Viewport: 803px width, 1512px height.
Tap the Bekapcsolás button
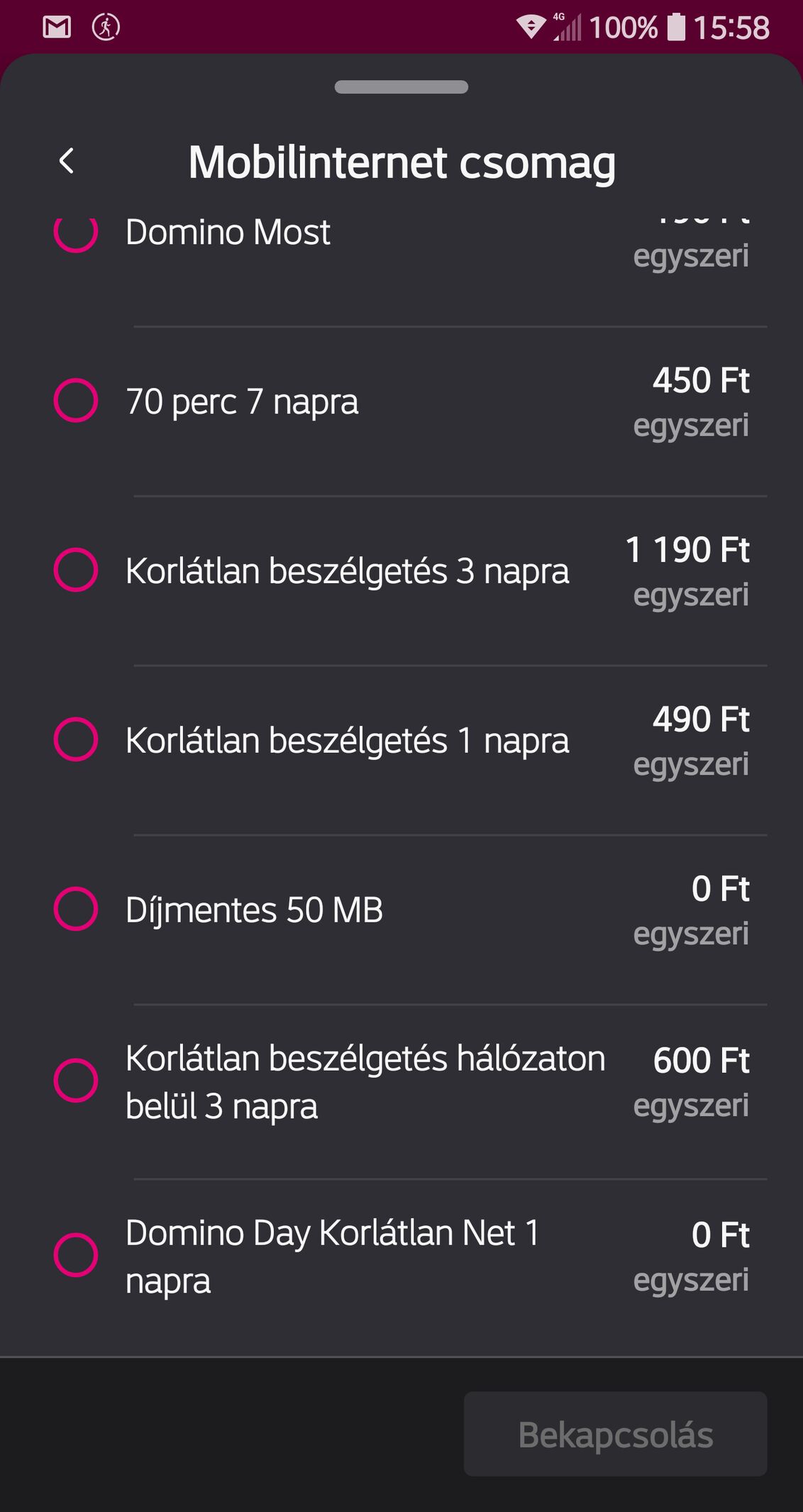tap(615, 1435)
